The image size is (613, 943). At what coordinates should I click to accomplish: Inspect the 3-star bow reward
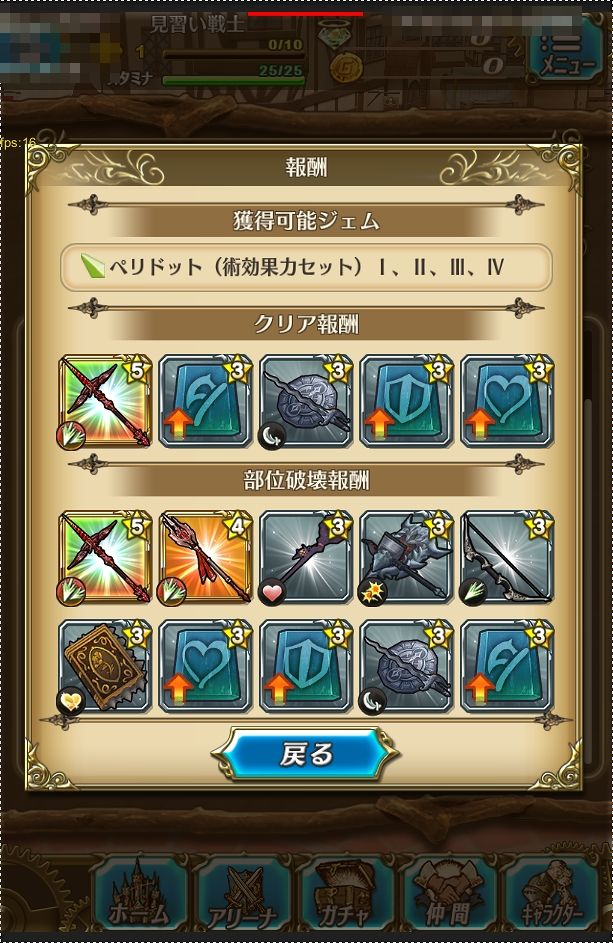(x=507, y=558)
